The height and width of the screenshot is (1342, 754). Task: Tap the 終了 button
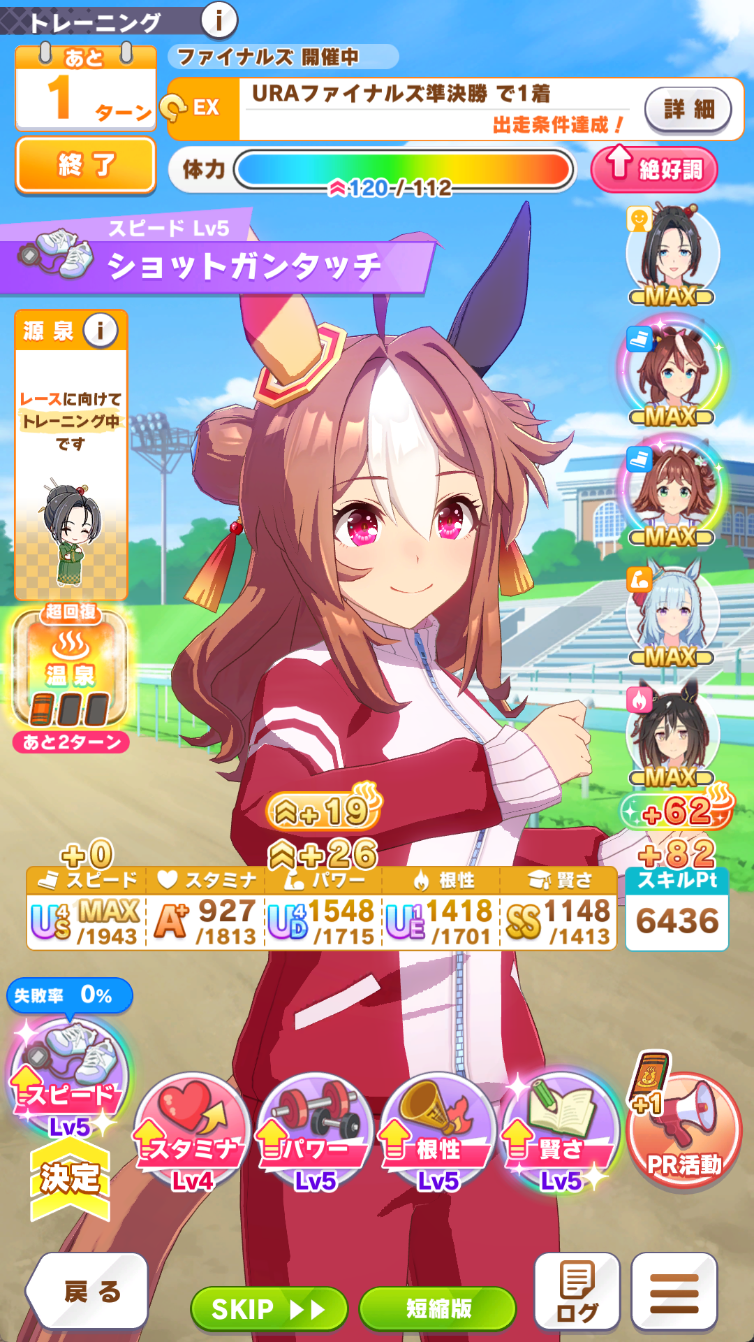point(86,165)
